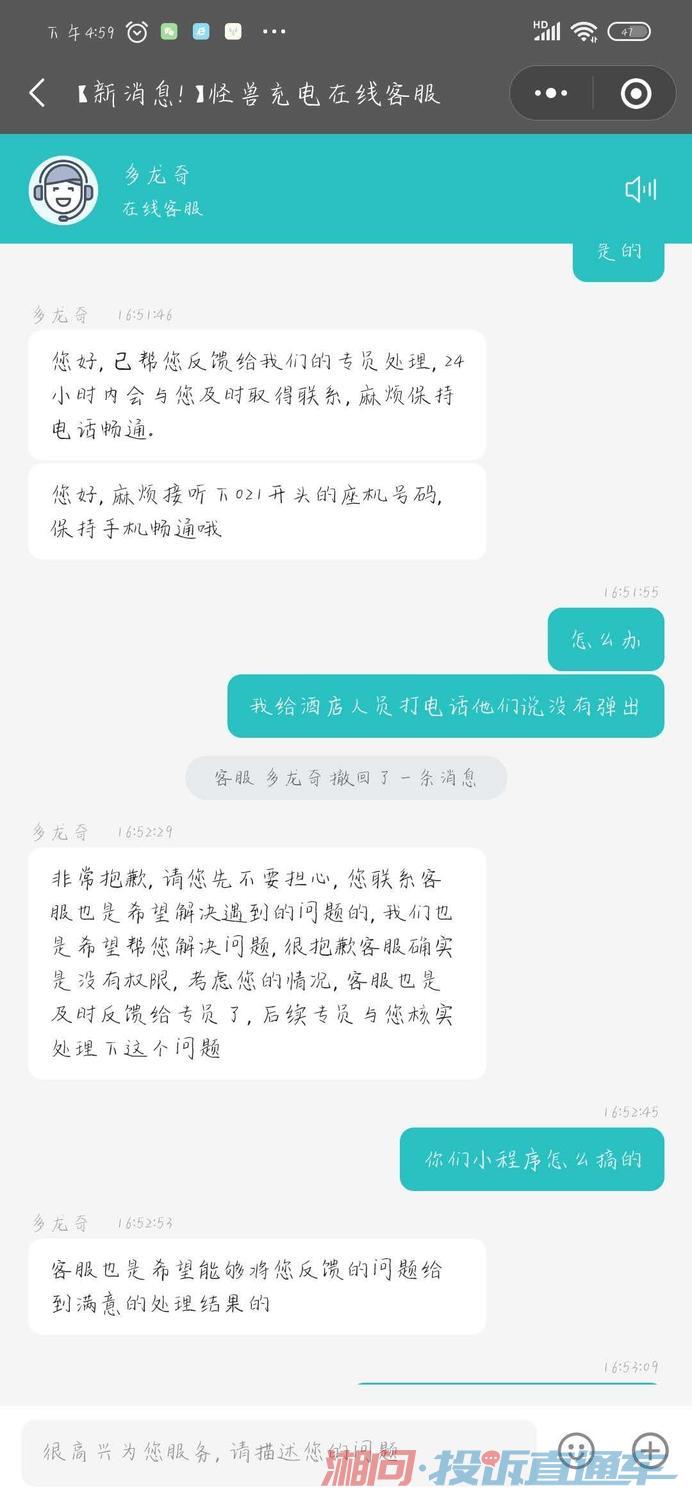
Task: Toggle the sound speaker icon
Action: [x=640, y=189]
